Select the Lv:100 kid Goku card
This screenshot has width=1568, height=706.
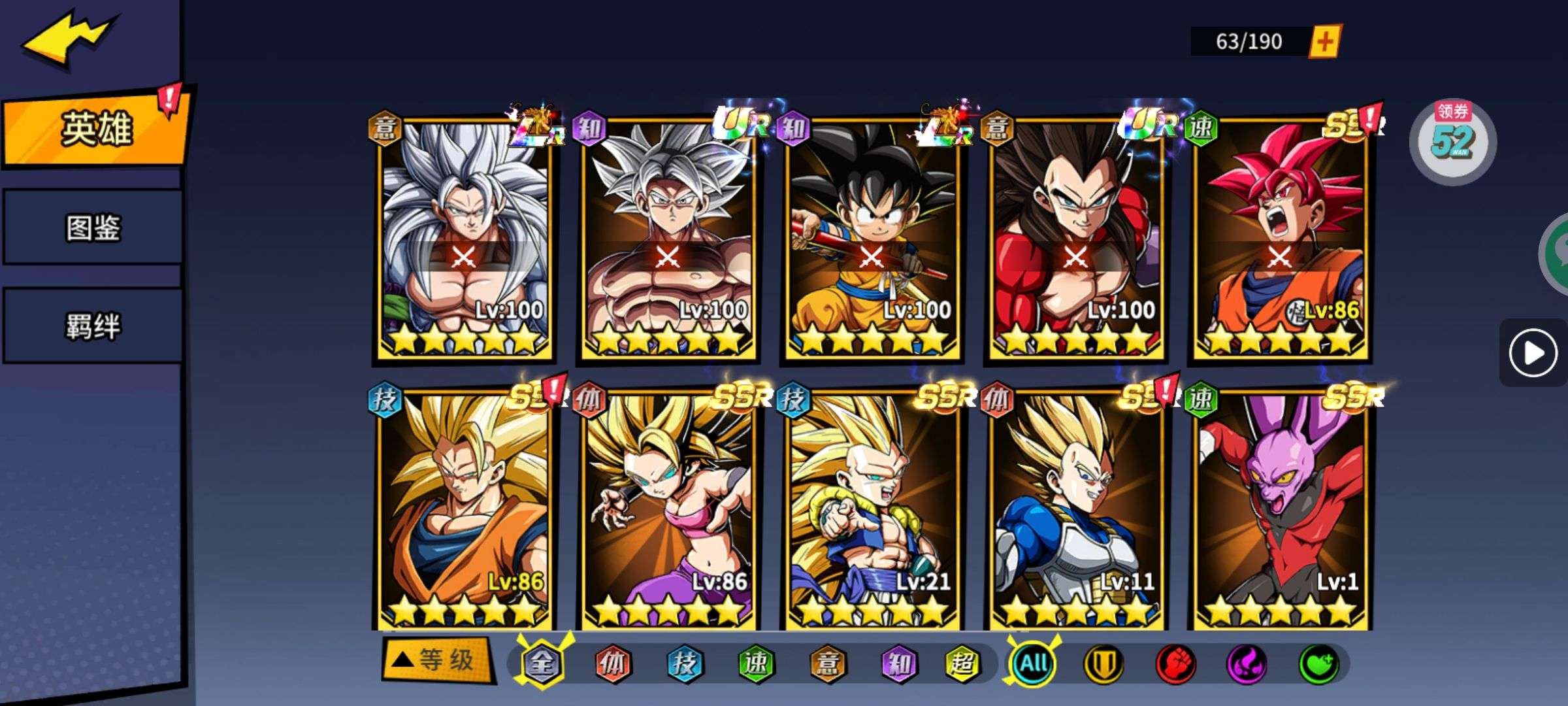point(872,239)
